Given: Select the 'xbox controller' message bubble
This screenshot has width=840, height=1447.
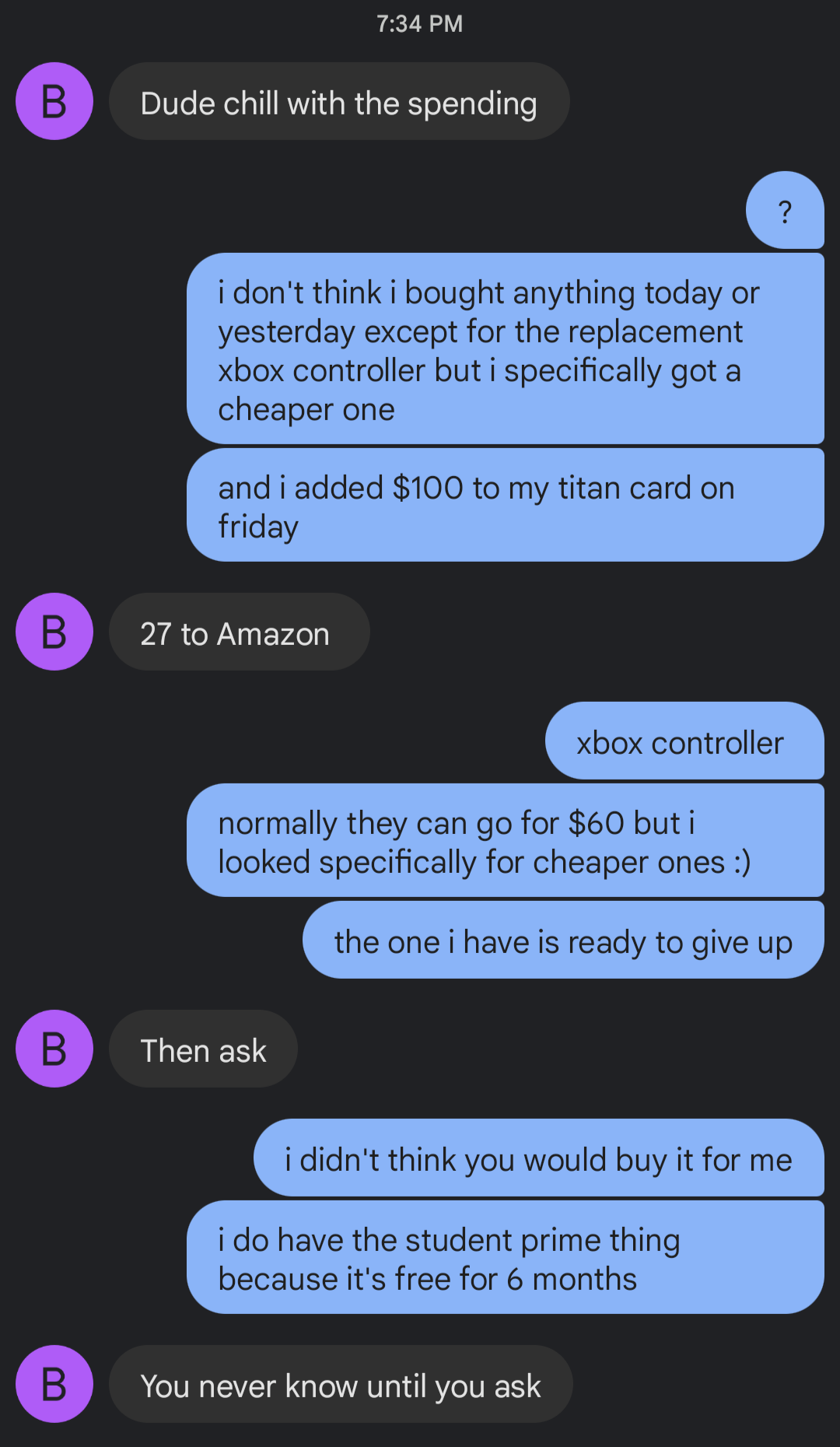Looking at the screenshot, I should coord(684,741).
